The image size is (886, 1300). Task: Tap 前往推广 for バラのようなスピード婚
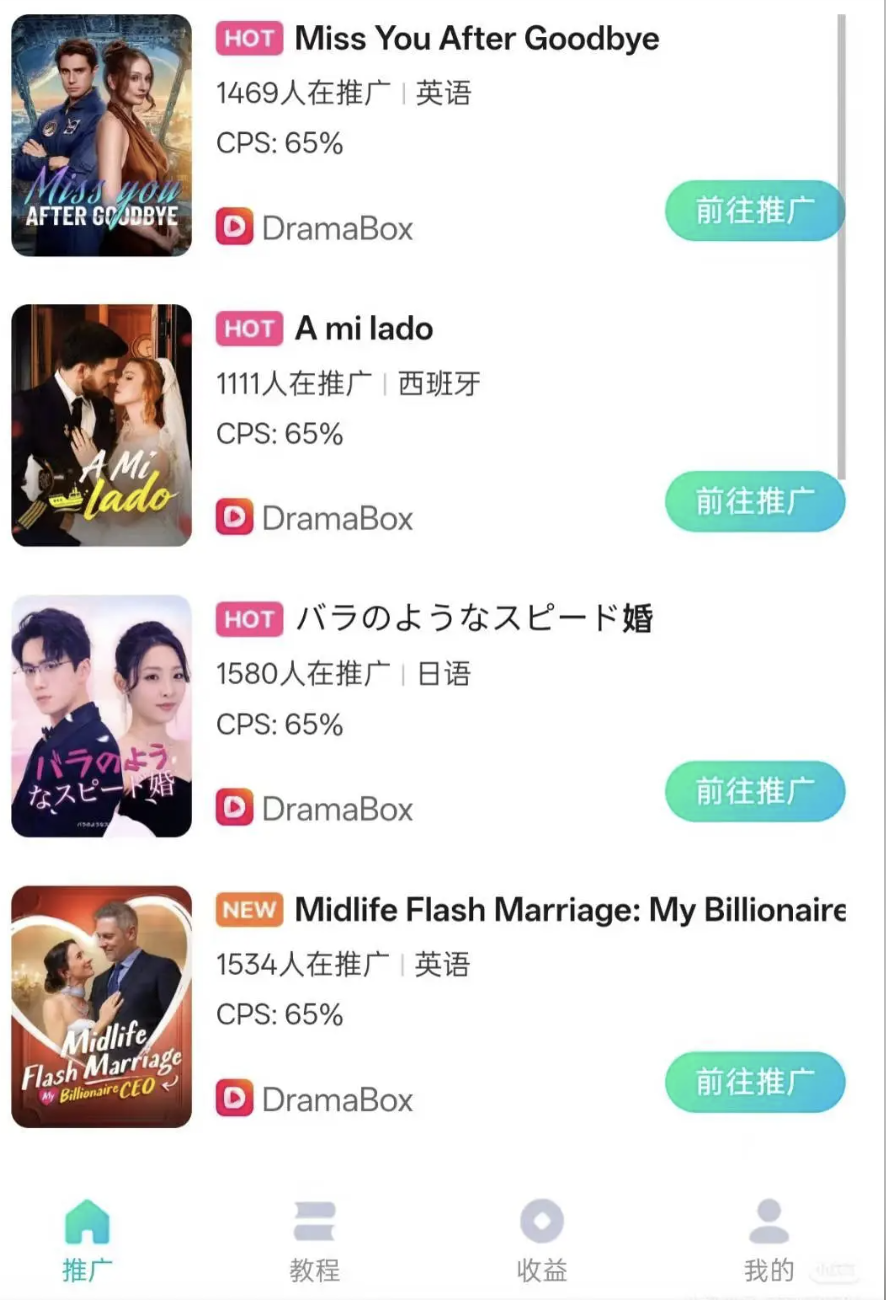pos(755,791)
